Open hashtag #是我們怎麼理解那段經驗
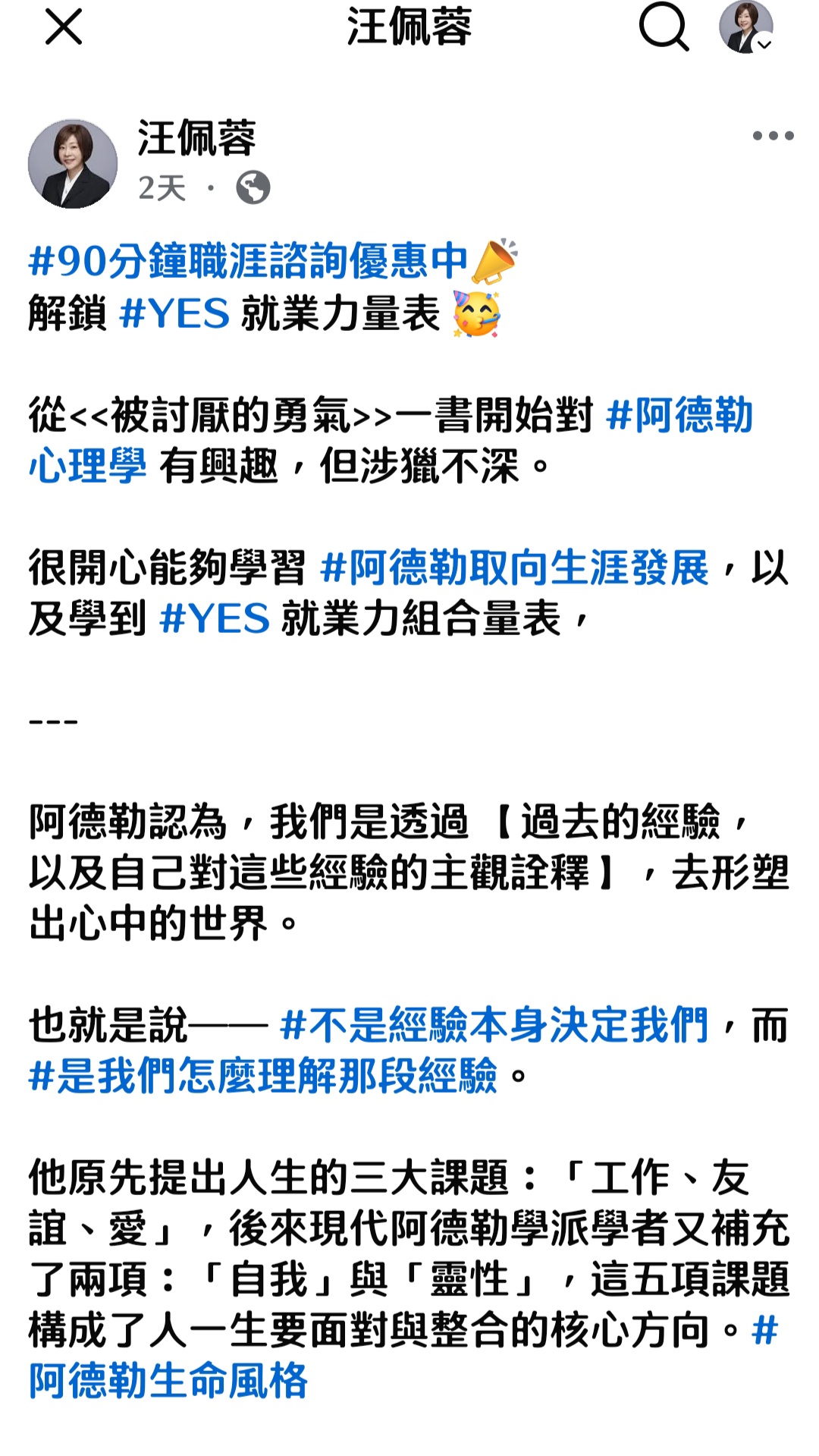The image size is (819, 1456). (x=262, y=1076)
